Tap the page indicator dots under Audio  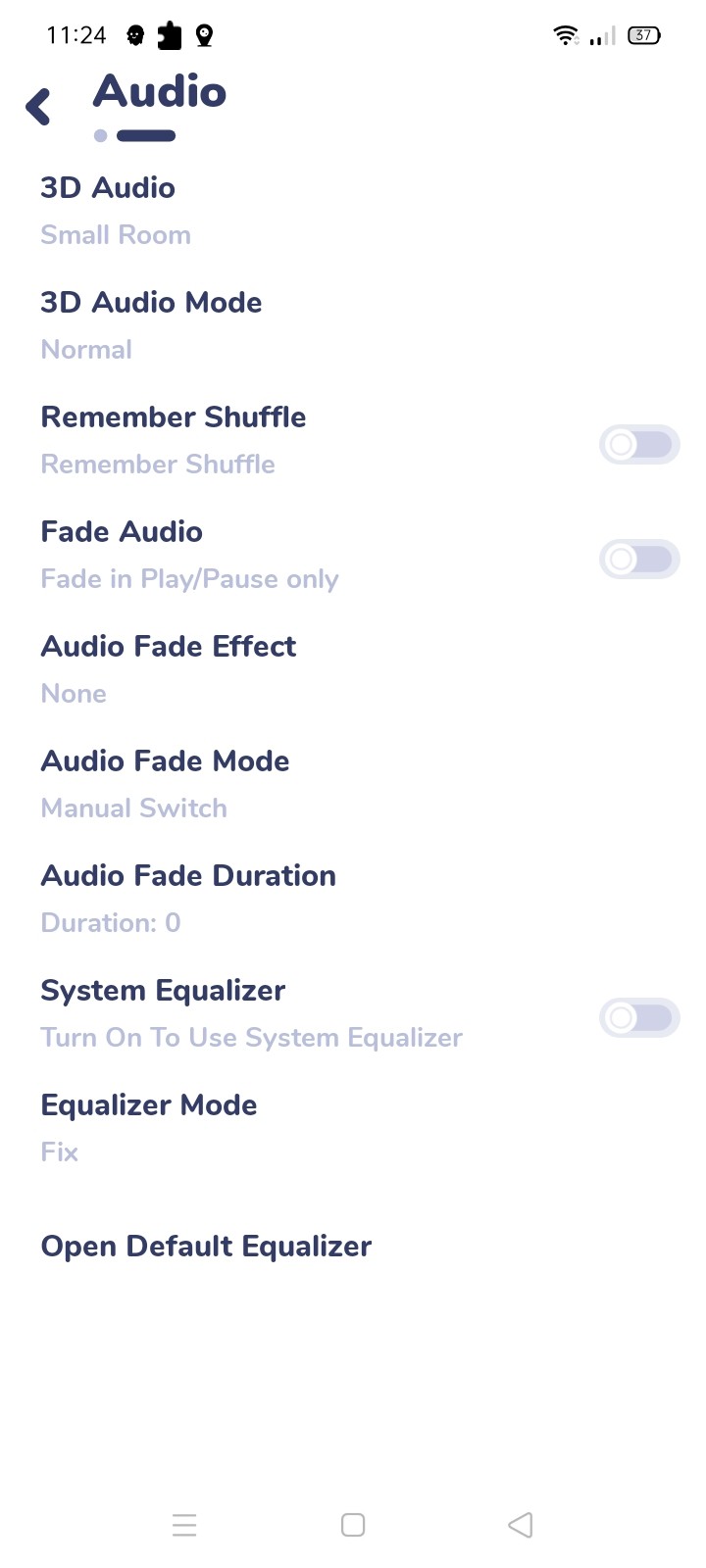[136, 136]
